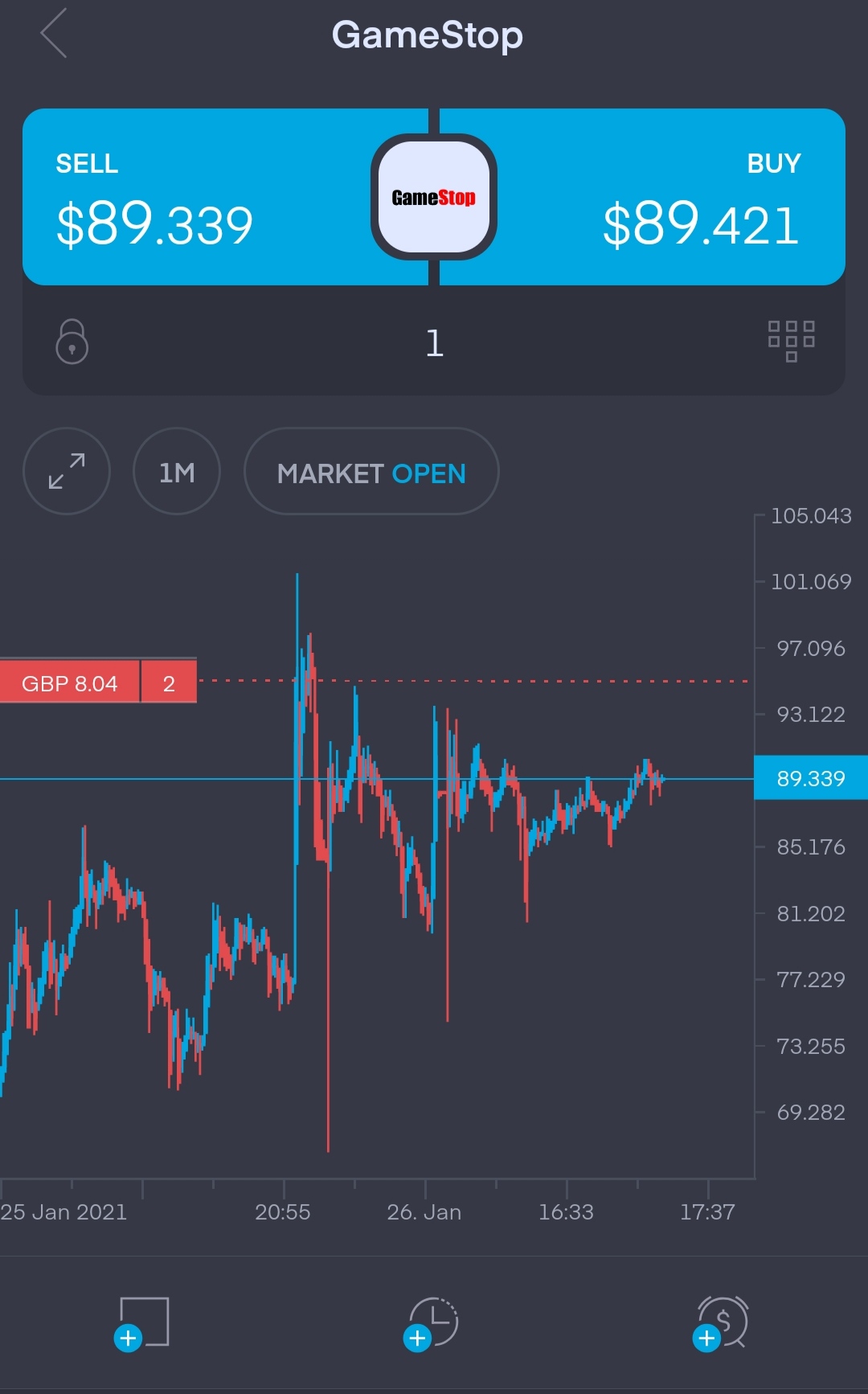Edit the quantity value 1
This screenshot has height=1394, width=868.
click(434, 343)
